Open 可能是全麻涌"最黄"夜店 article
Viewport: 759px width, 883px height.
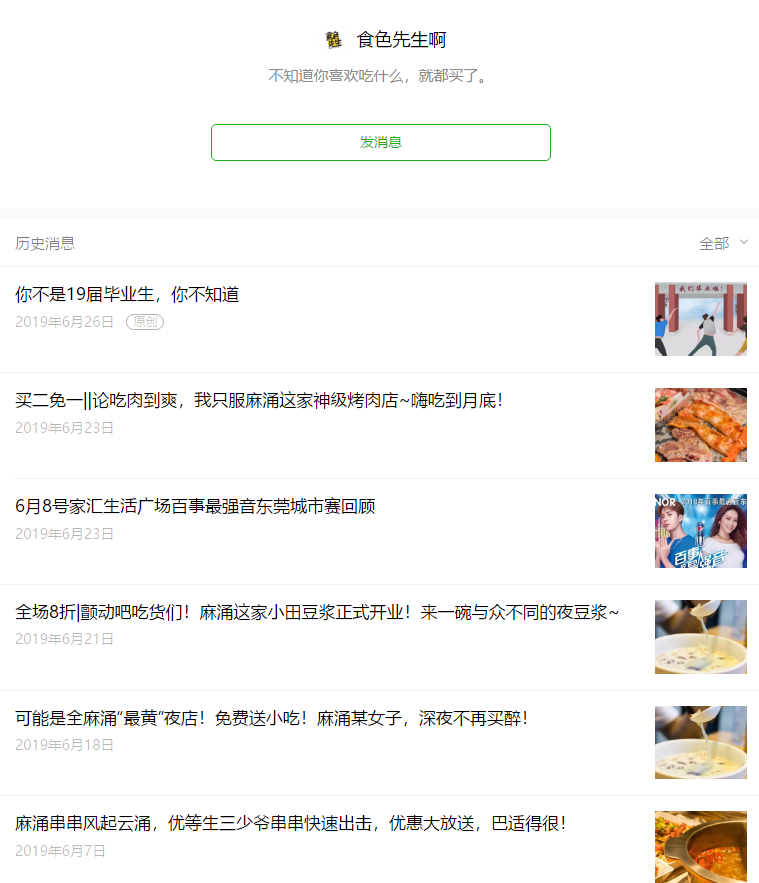click(x=271, y=718)
